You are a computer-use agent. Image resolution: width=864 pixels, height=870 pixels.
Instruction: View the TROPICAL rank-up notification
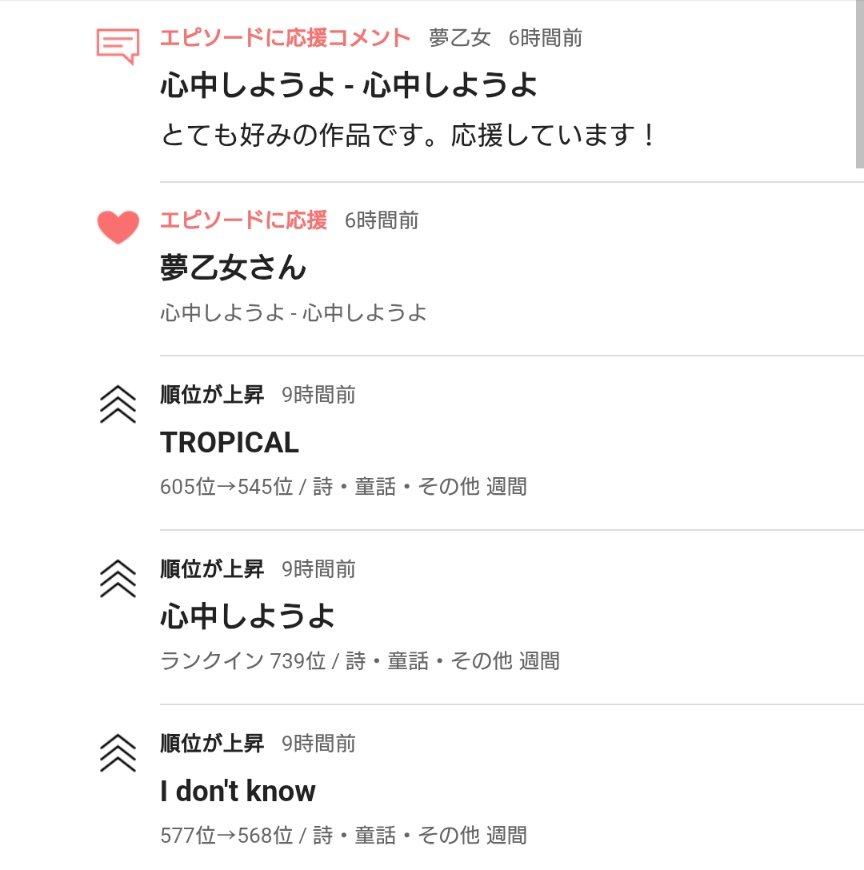(230, 442)
